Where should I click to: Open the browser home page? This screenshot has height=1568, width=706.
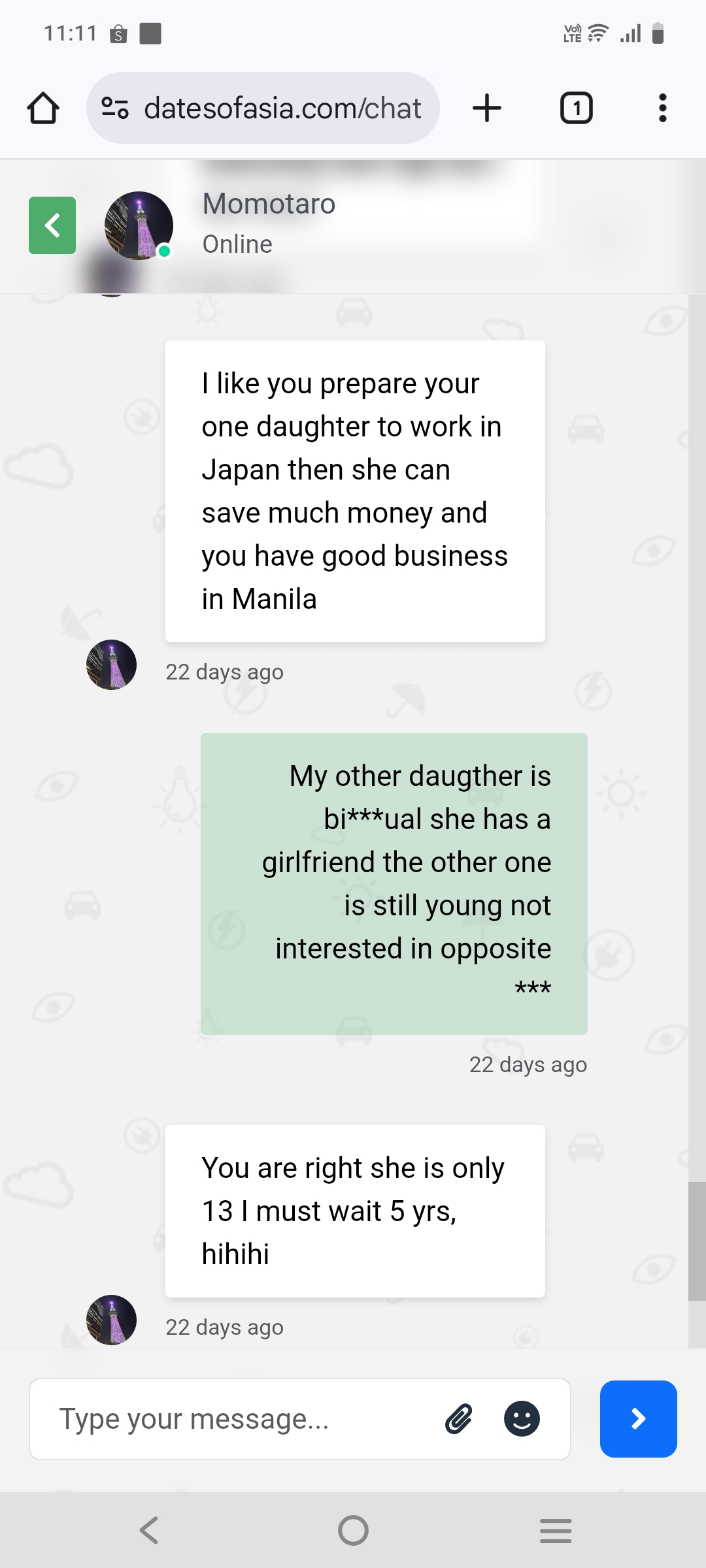(x=43, y=108)
